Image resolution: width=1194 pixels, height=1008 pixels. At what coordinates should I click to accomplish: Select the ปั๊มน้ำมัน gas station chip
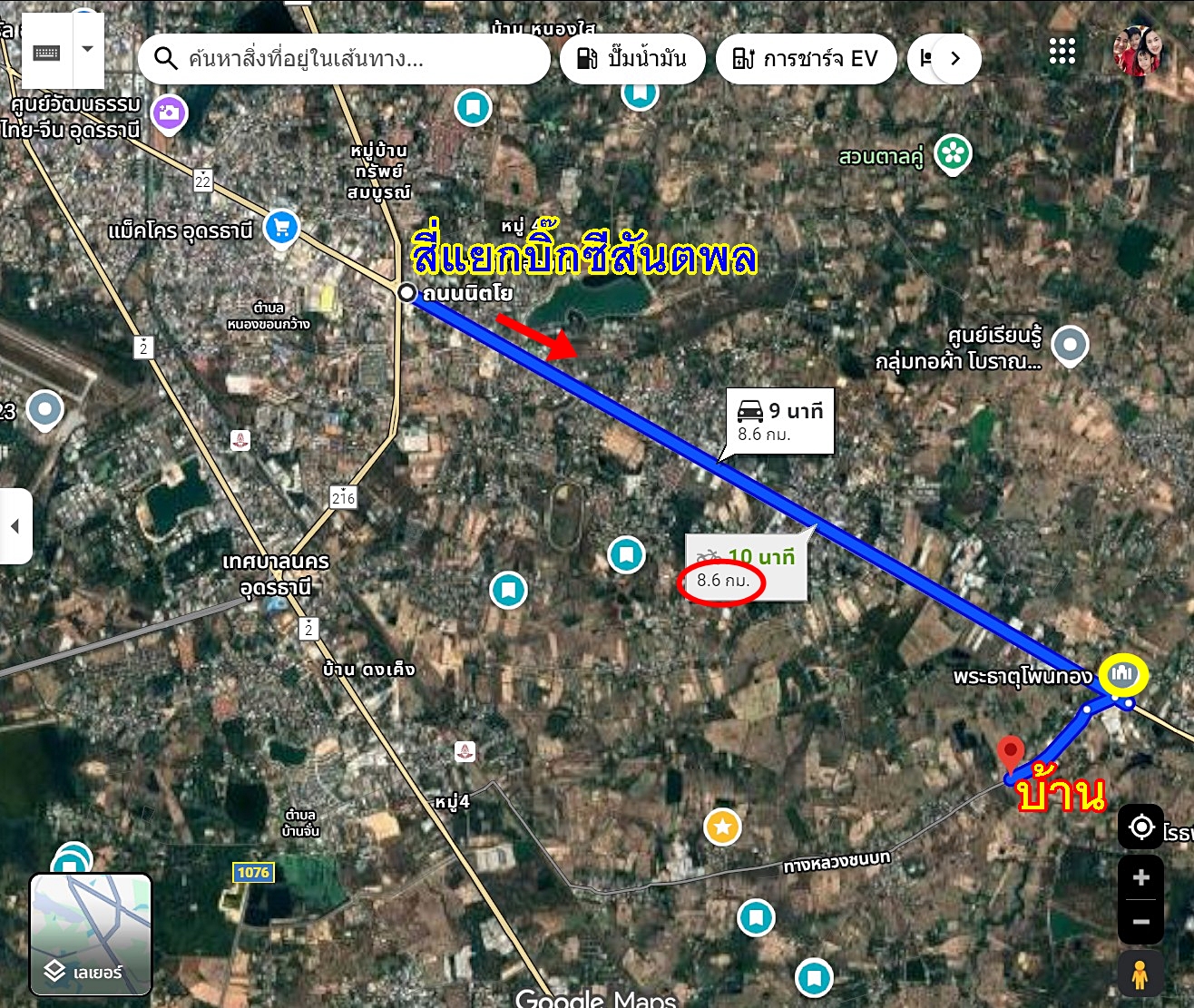(632, 59)
